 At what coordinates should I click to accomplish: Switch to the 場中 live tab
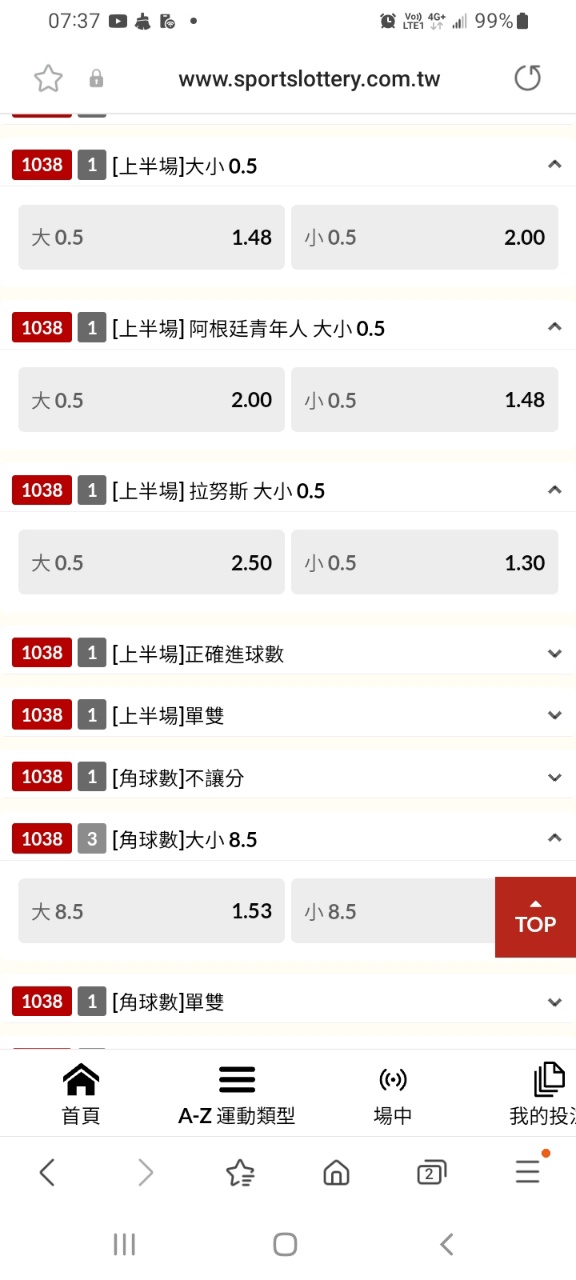[392, 1094]
